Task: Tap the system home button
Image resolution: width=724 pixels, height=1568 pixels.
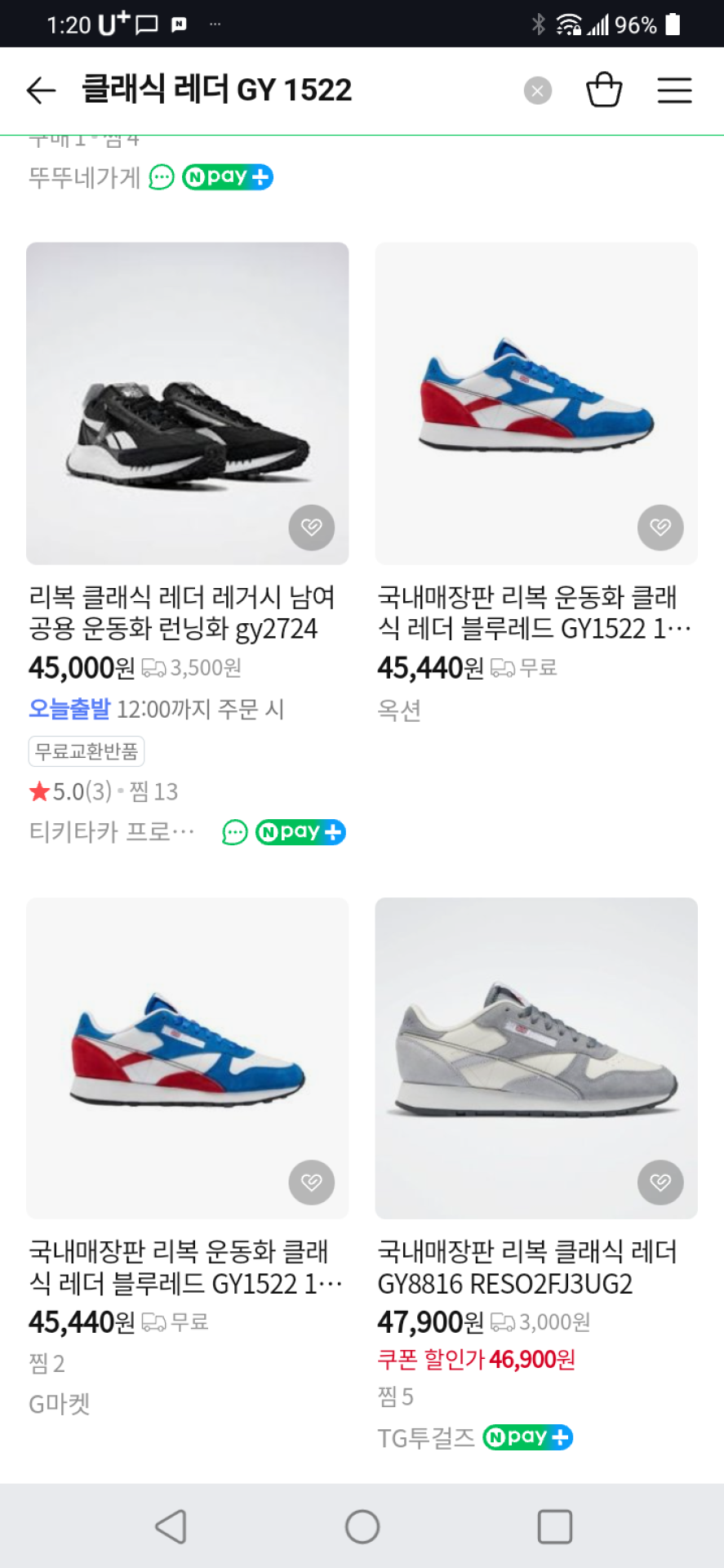Action: click(362, 1526)
